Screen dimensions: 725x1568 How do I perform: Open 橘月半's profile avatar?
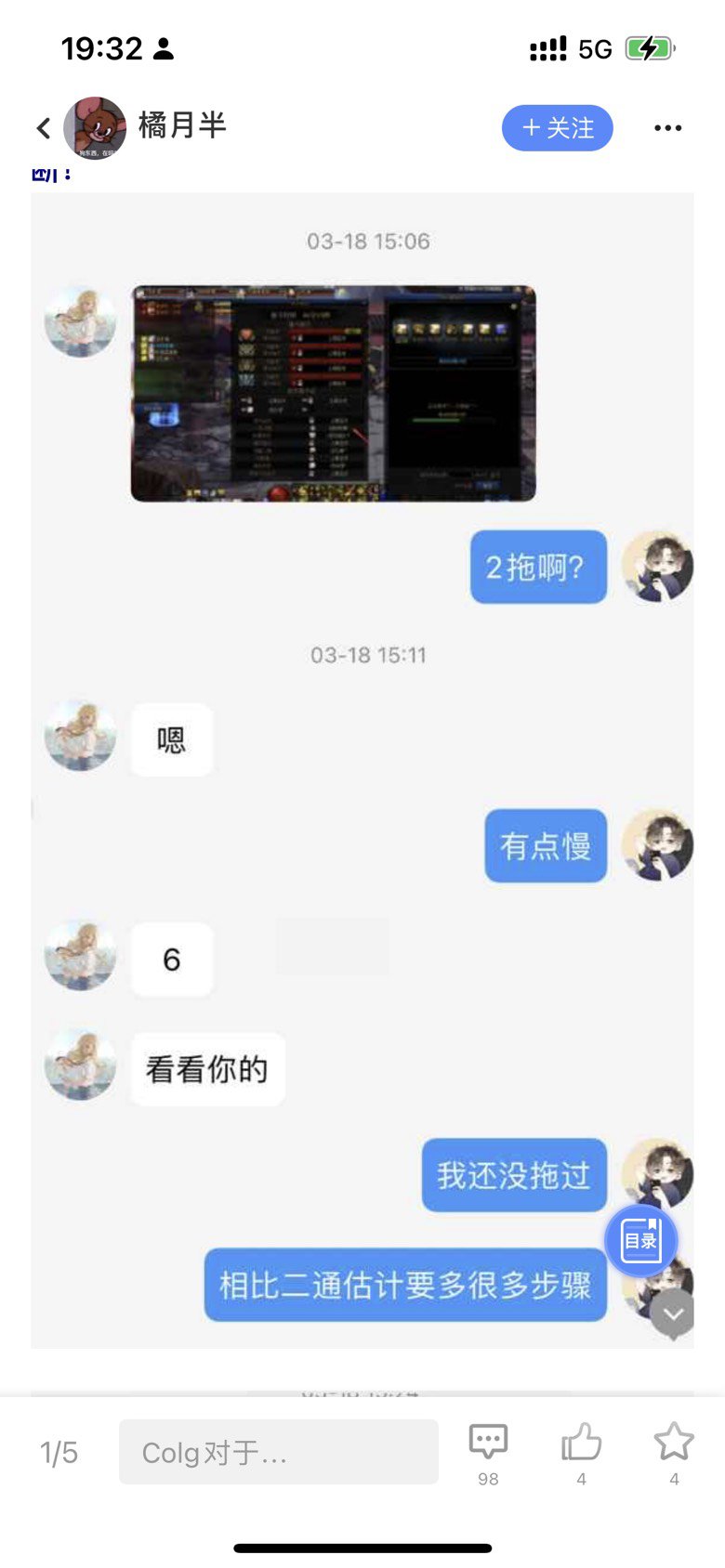point(95,128)
